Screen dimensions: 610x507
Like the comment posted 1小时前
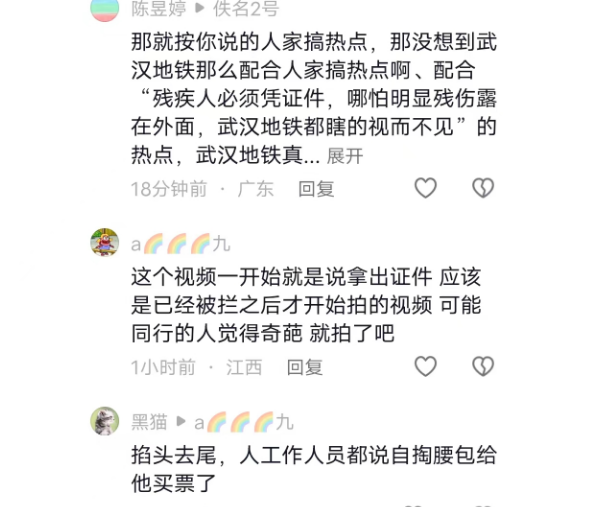pos(426,366)
